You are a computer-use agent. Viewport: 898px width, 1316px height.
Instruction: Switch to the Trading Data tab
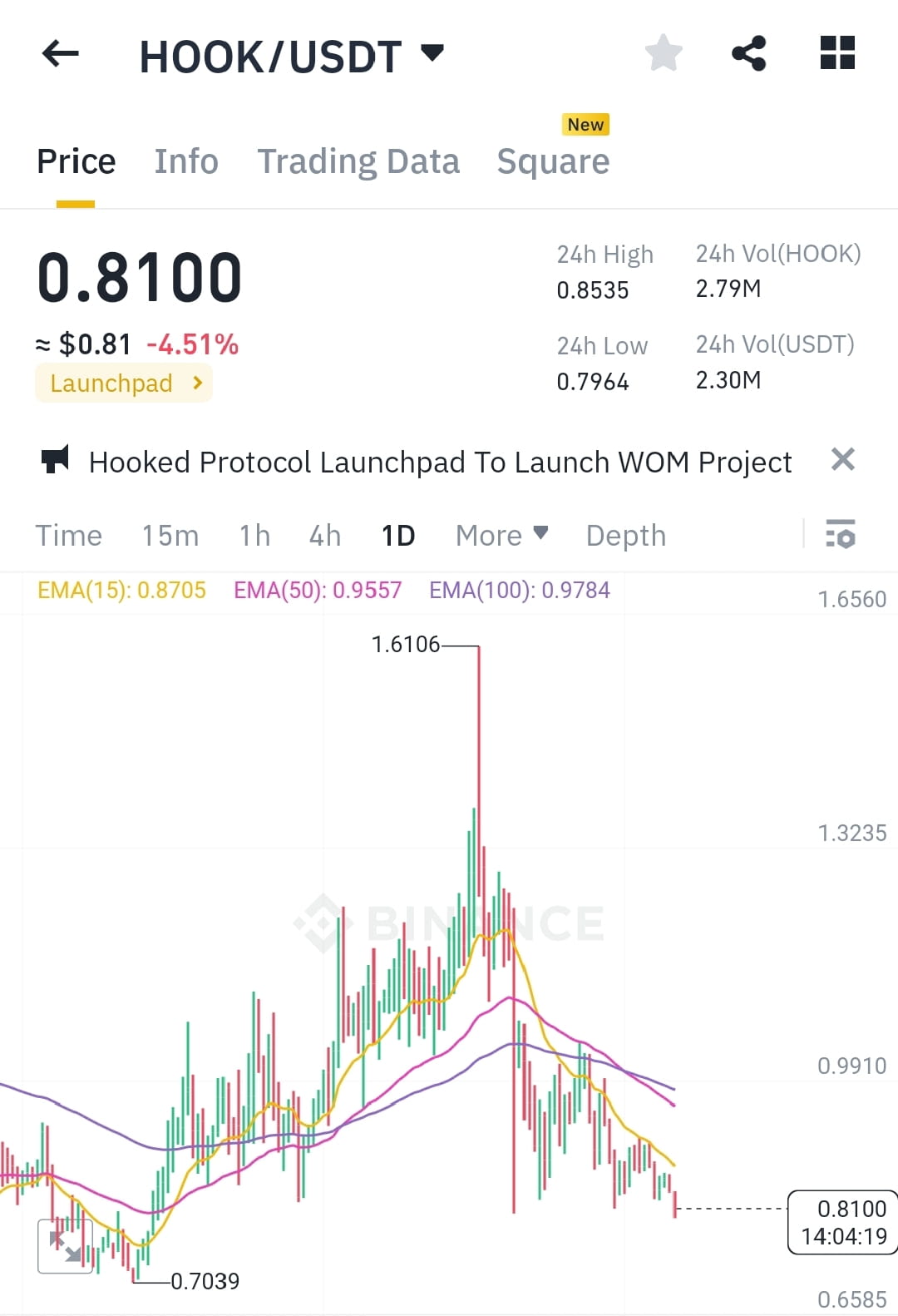[359, 161]
